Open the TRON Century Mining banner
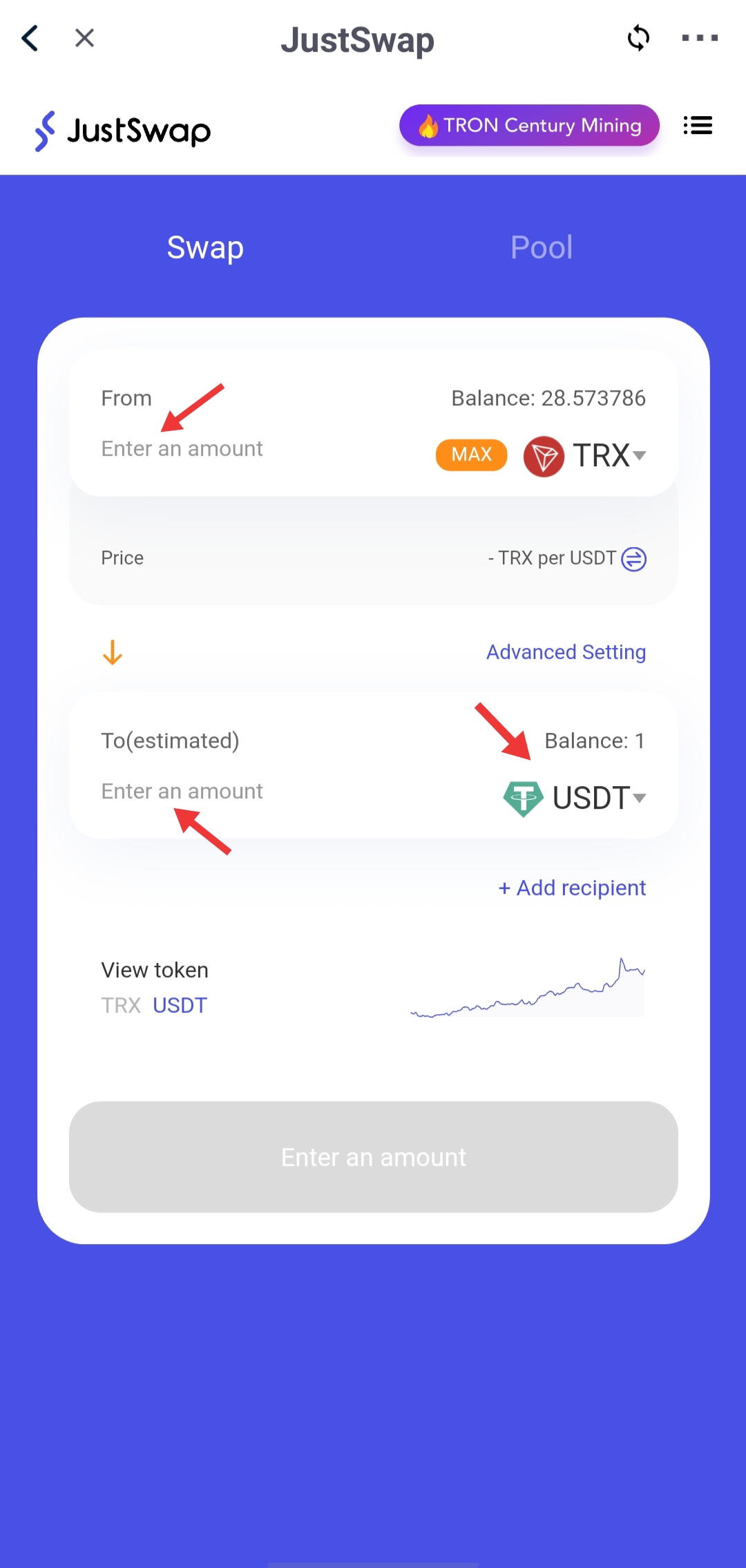This screenshot has height=1568, width=746. point(529,126)
